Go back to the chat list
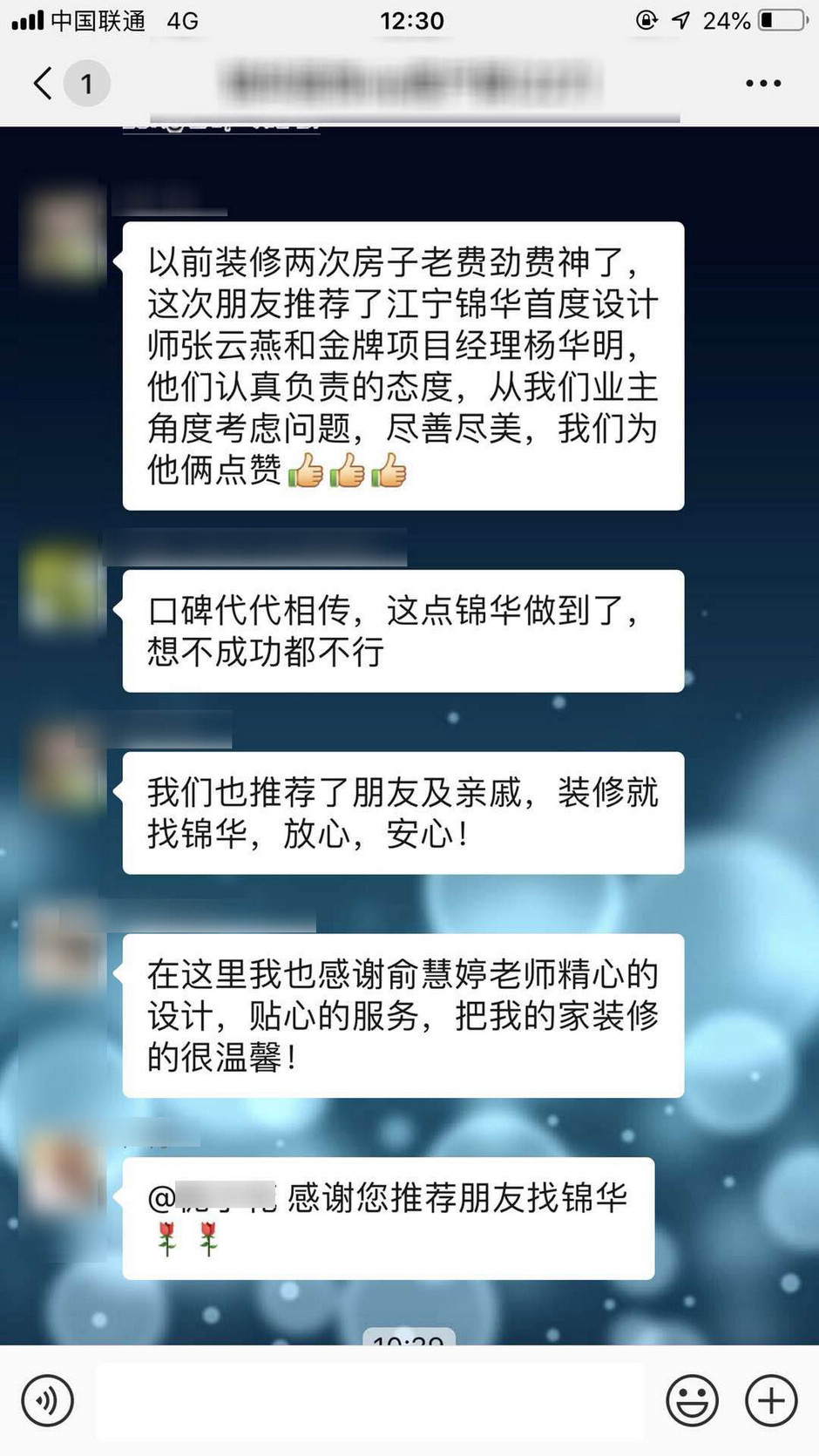This screenshot has width=819, height=1456. tap(44, 84)
